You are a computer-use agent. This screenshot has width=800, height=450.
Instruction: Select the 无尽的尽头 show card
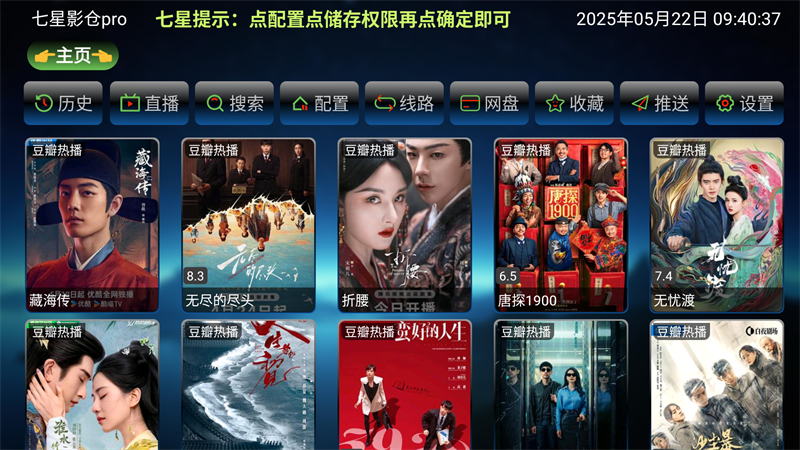(248, 225)
